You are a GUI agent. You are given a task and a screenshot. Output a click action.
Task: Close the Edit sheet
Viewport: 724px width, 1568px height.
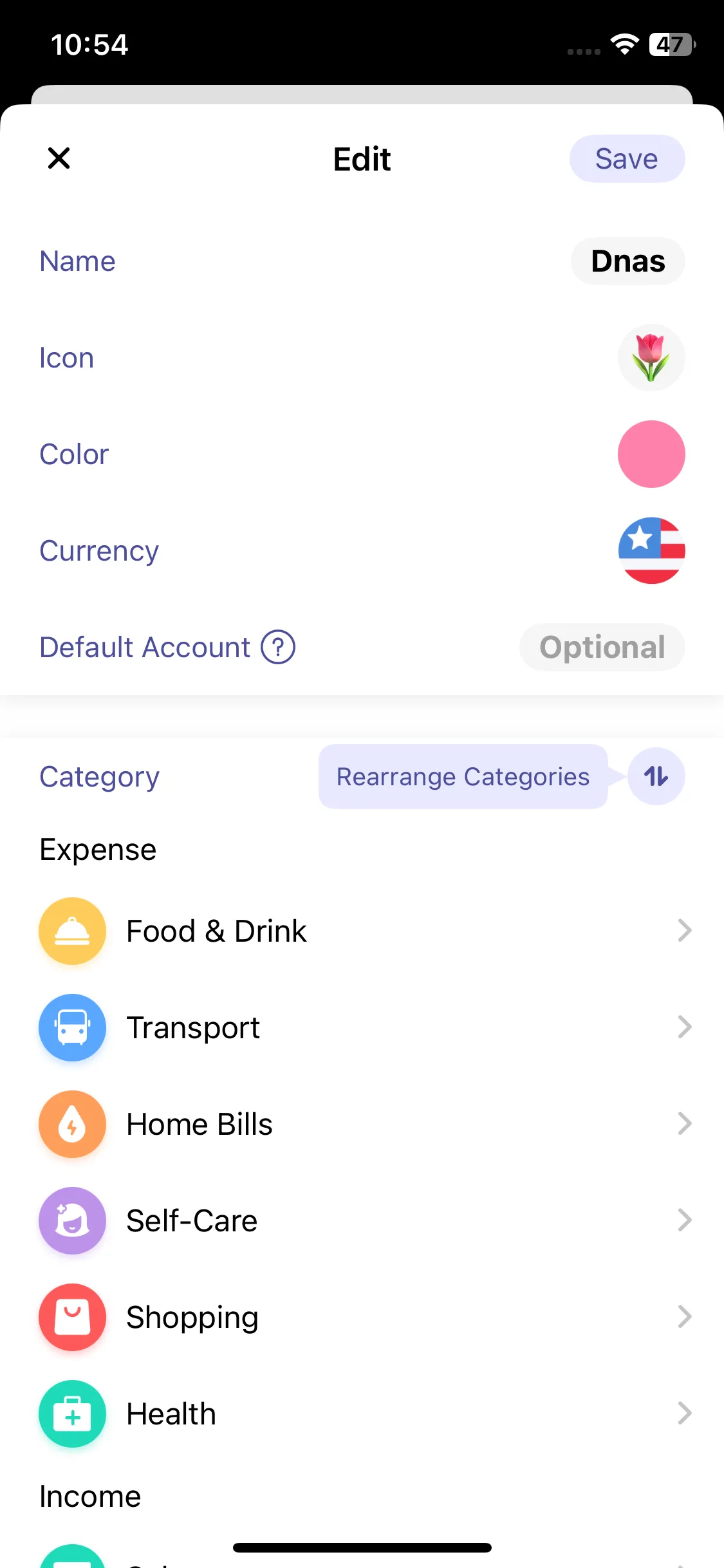59,158
